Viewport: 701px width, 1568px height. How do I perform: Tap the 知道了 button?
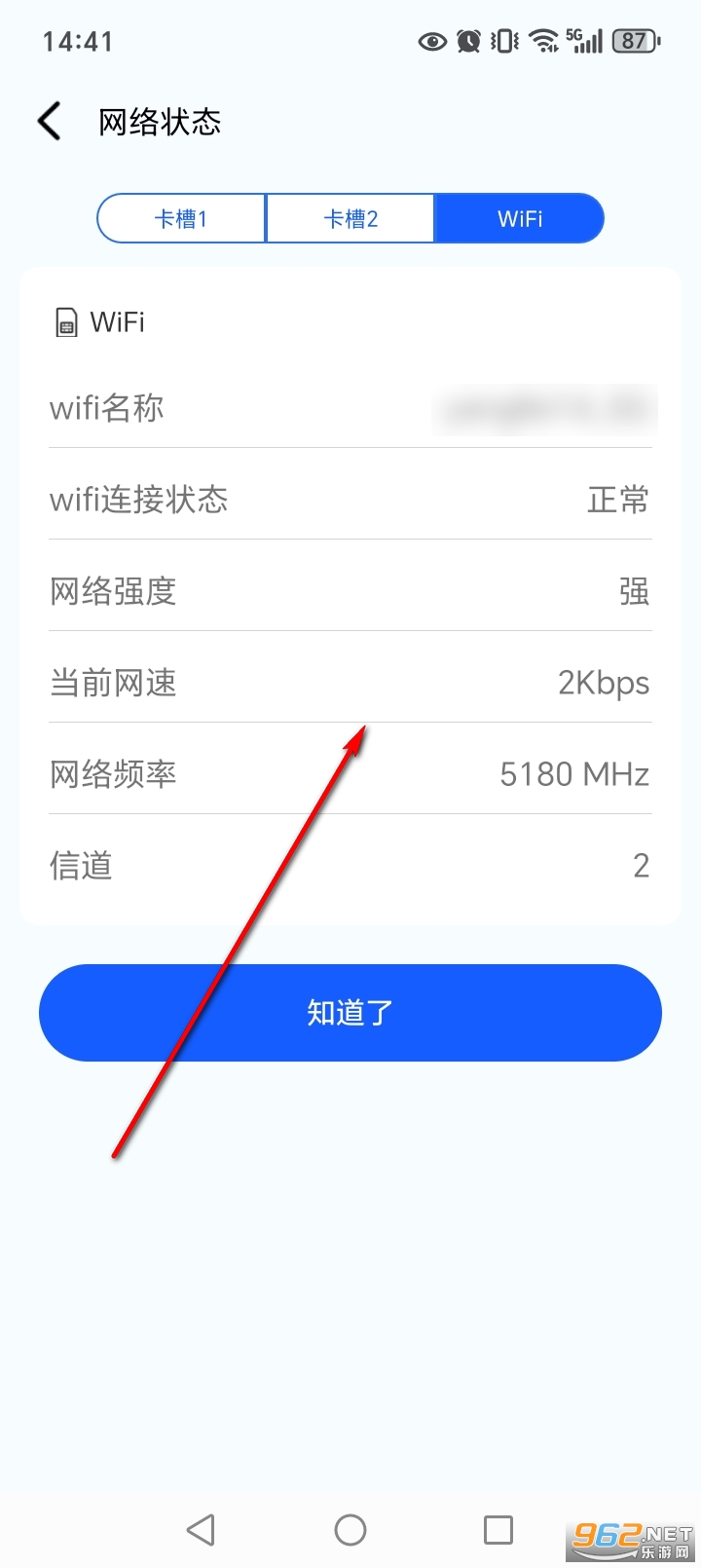[350, 1013]
